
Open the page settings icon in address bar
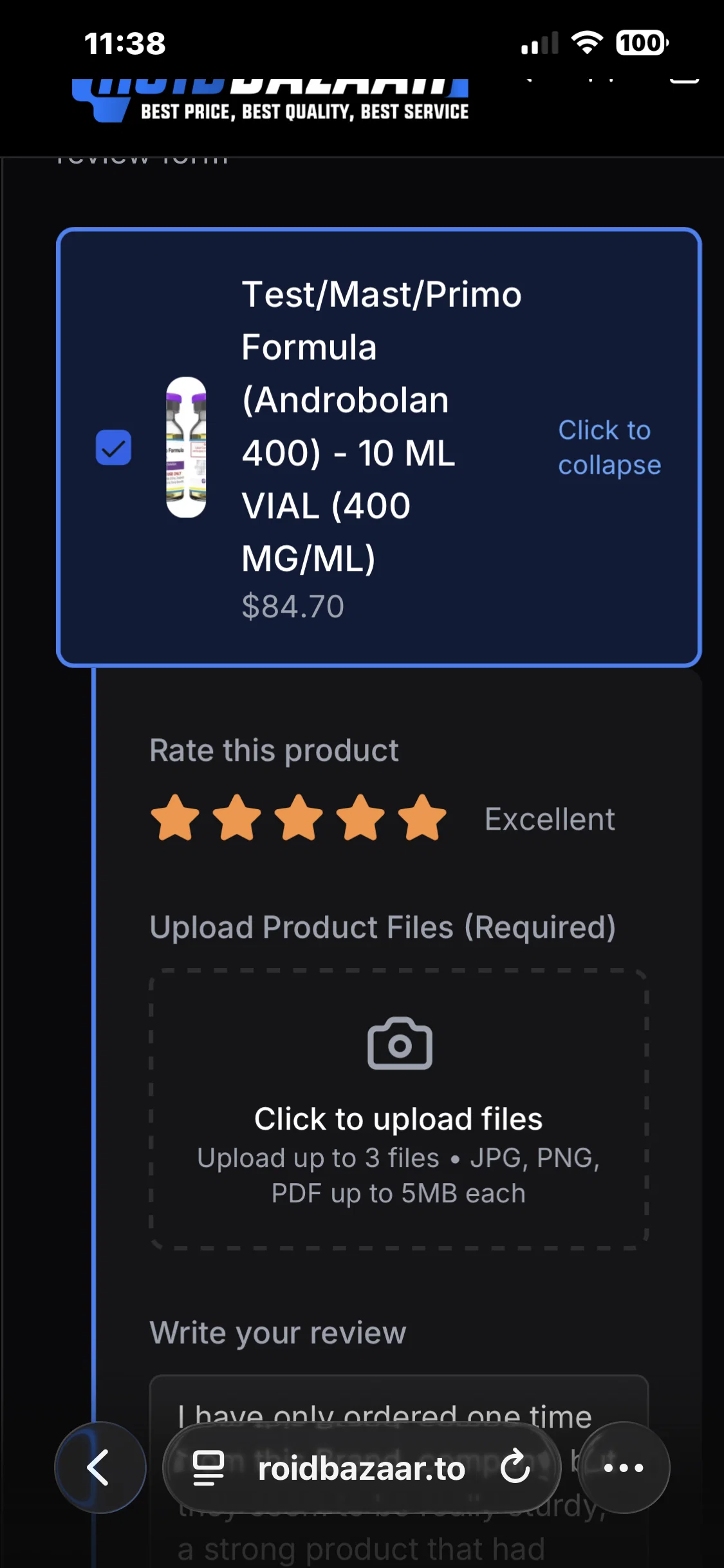209,1468
